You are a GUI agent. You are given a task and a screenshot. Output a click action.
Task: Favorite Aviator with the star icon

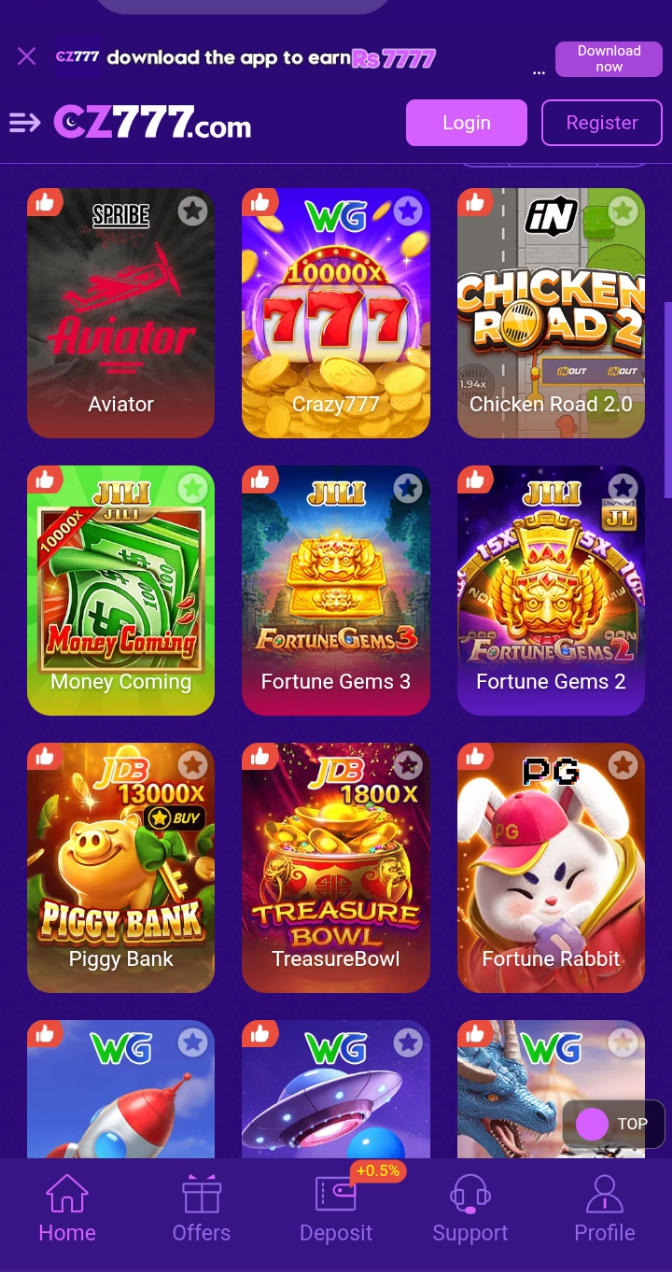click(193, 211)
